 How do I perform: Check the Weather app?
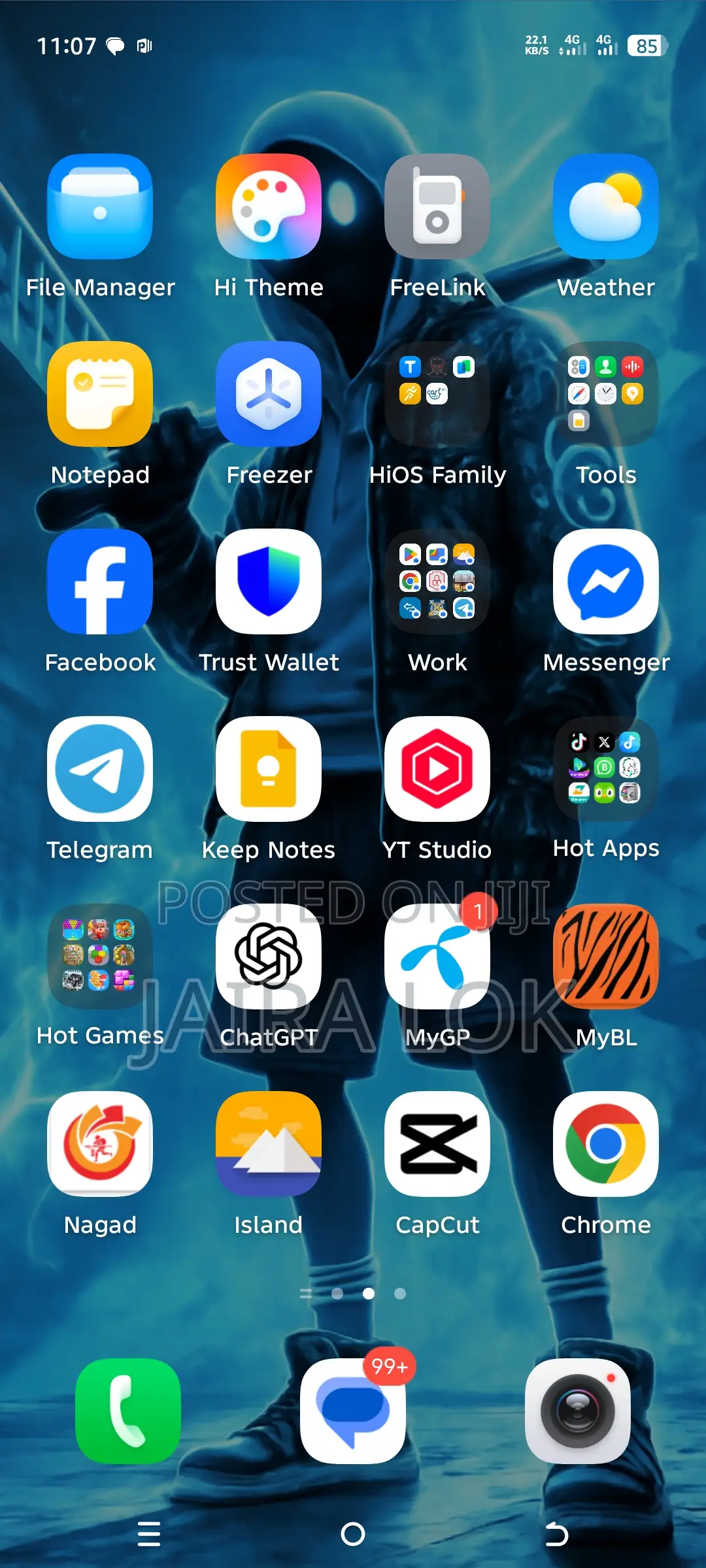click(x=605, y=206)
